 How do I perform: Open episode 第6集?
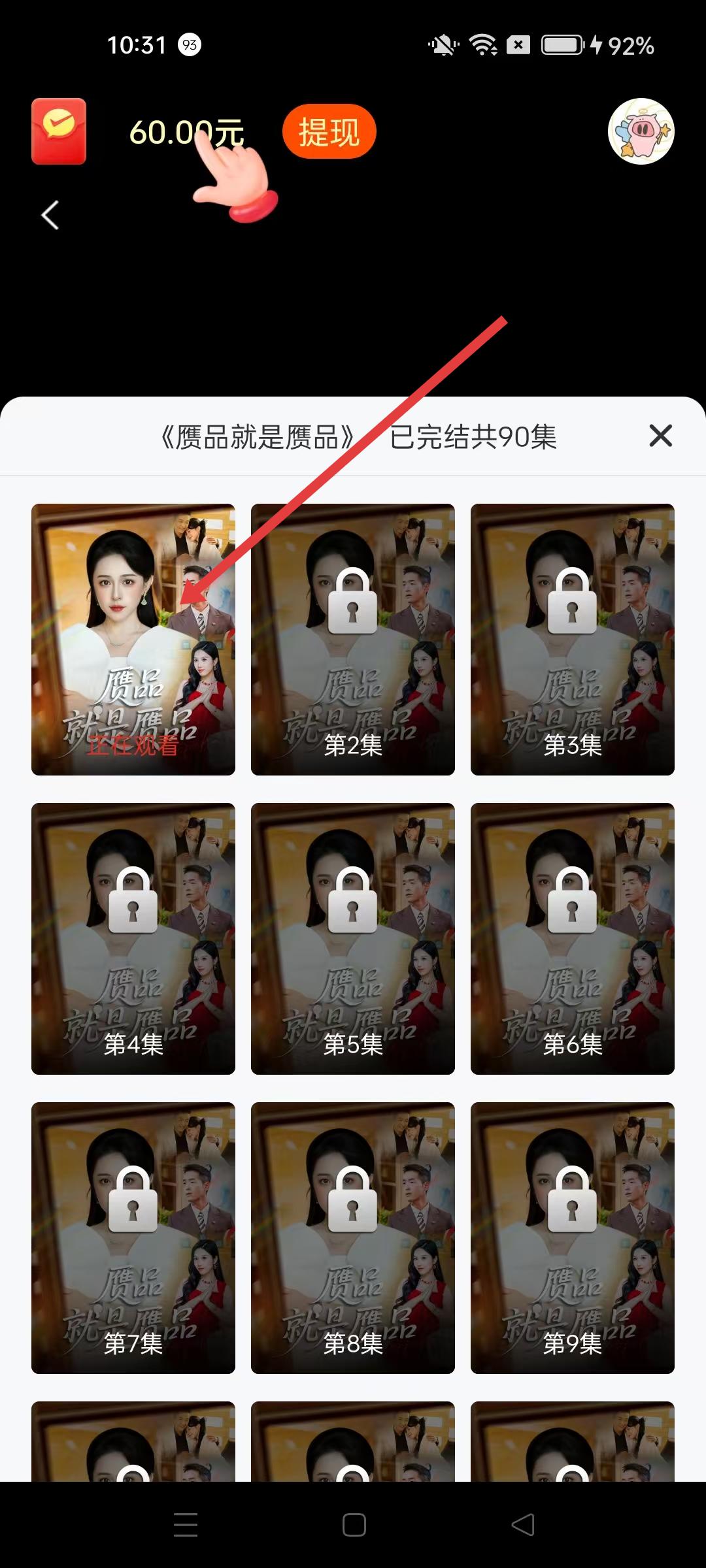[573, 938]
